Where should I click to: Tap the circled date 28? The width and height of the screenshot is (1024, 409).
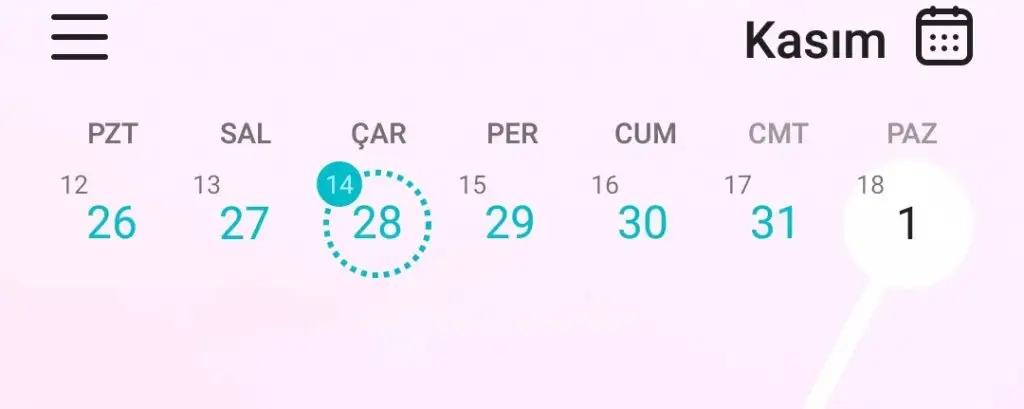[x=377, y=224]
